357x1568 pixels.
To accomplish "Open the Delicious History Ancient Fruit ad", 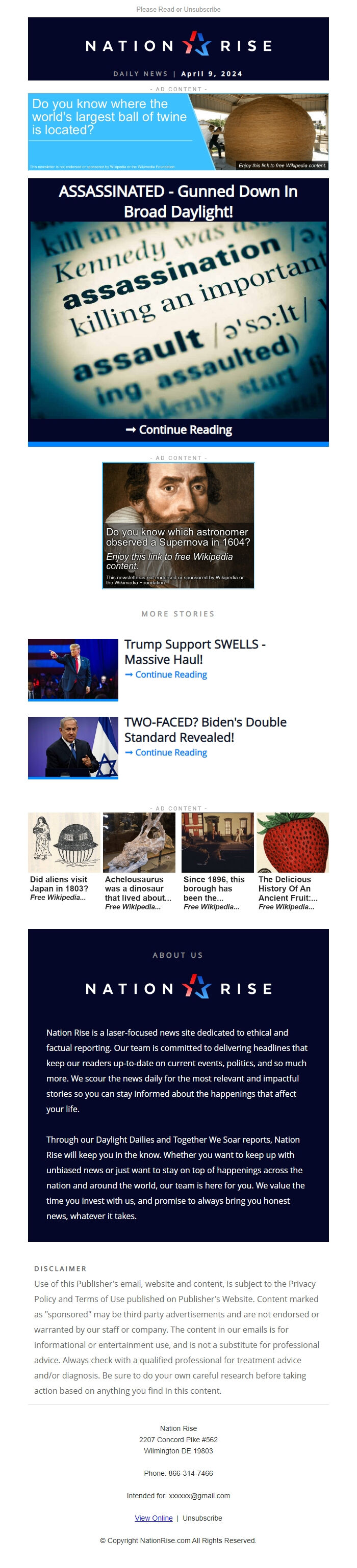I will (x=292, y=861).
